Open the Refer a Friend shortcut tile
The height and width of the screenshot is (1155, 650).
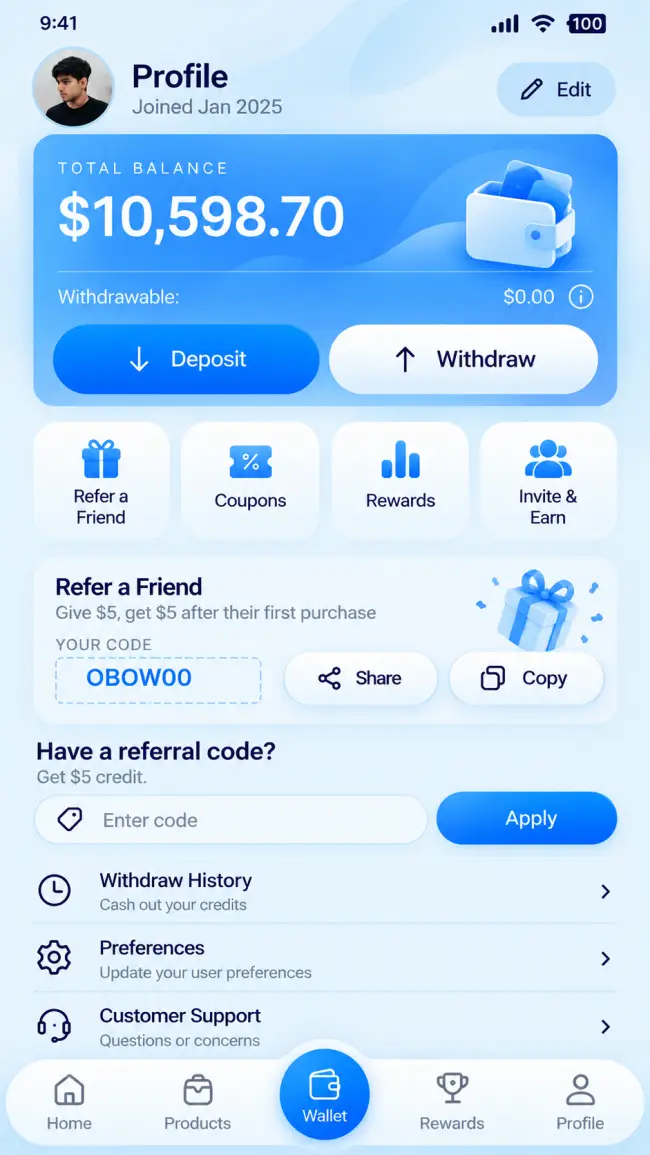[101, 481]
